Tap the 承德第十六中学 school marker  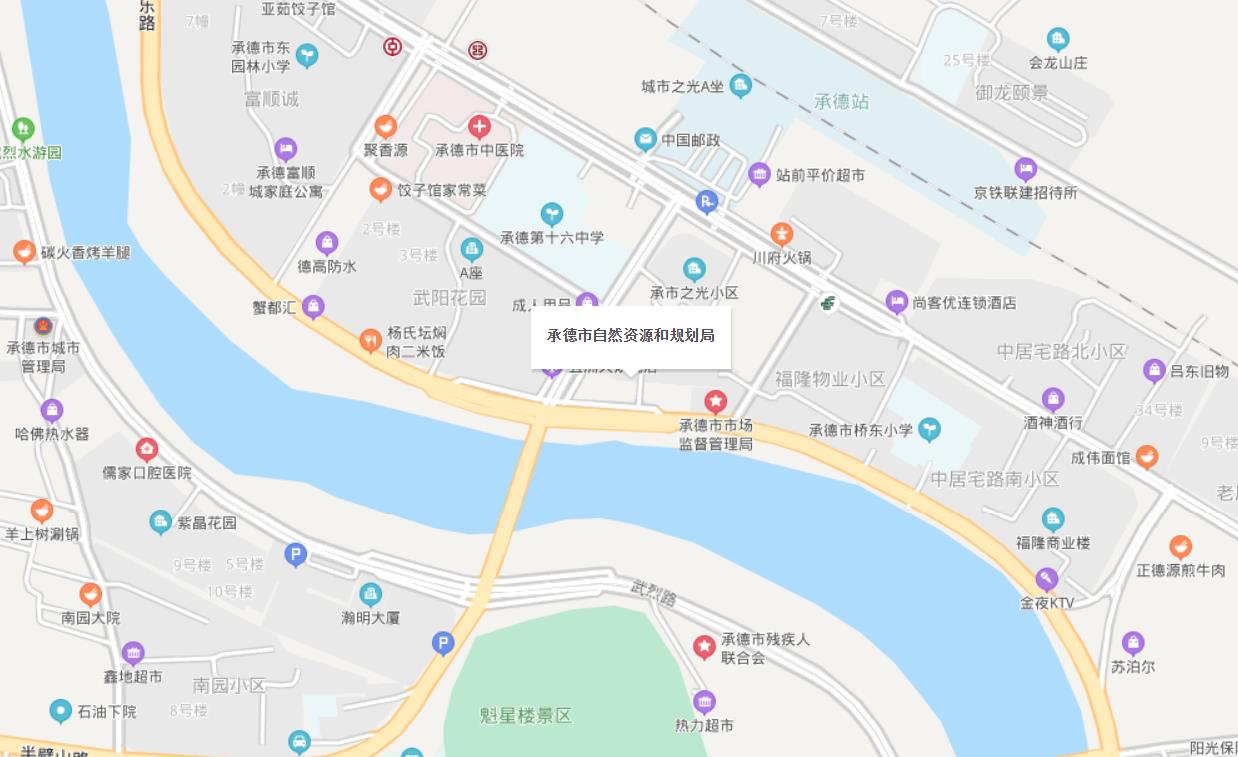click(x=551, y=213)
